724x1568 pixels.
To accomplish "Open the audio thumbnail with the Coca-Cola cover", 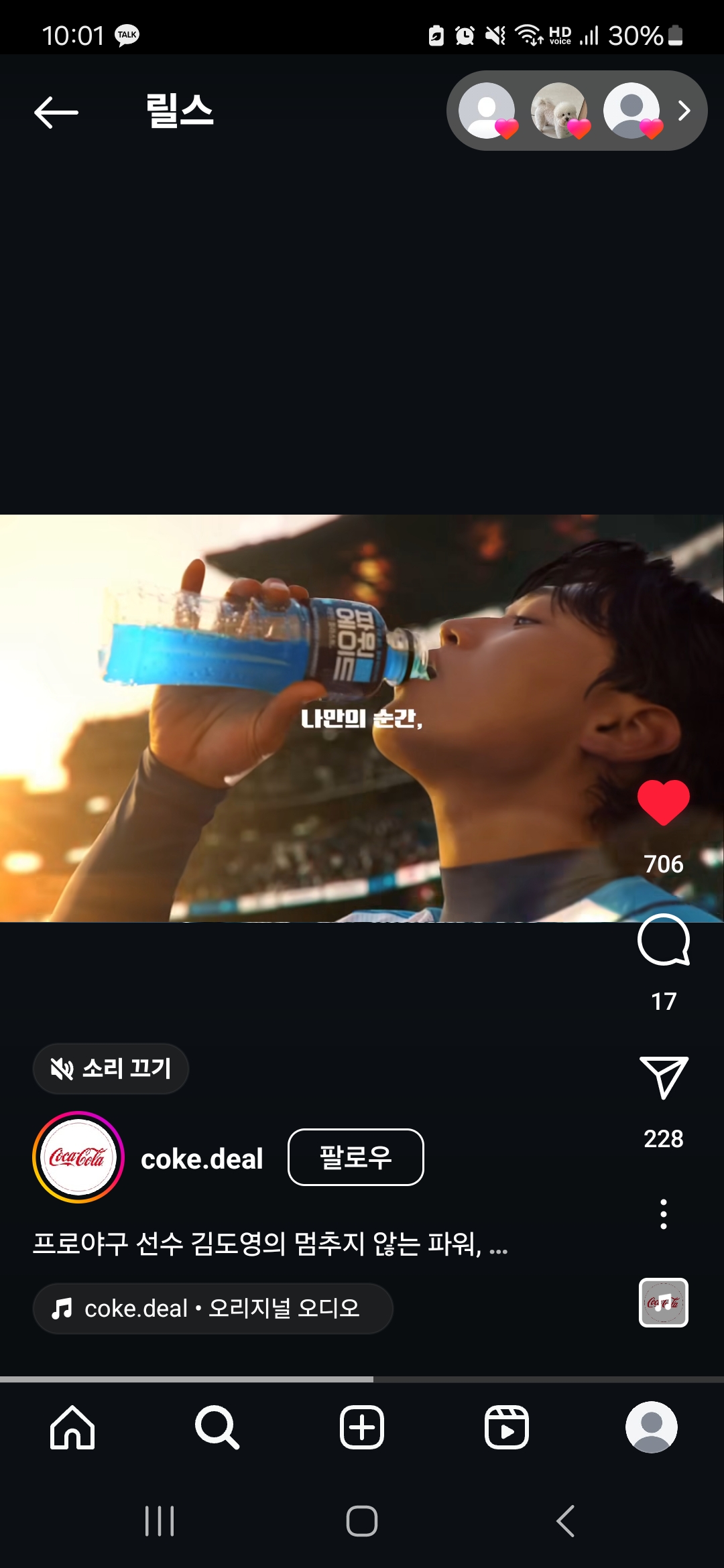I will coord(663,1303).
